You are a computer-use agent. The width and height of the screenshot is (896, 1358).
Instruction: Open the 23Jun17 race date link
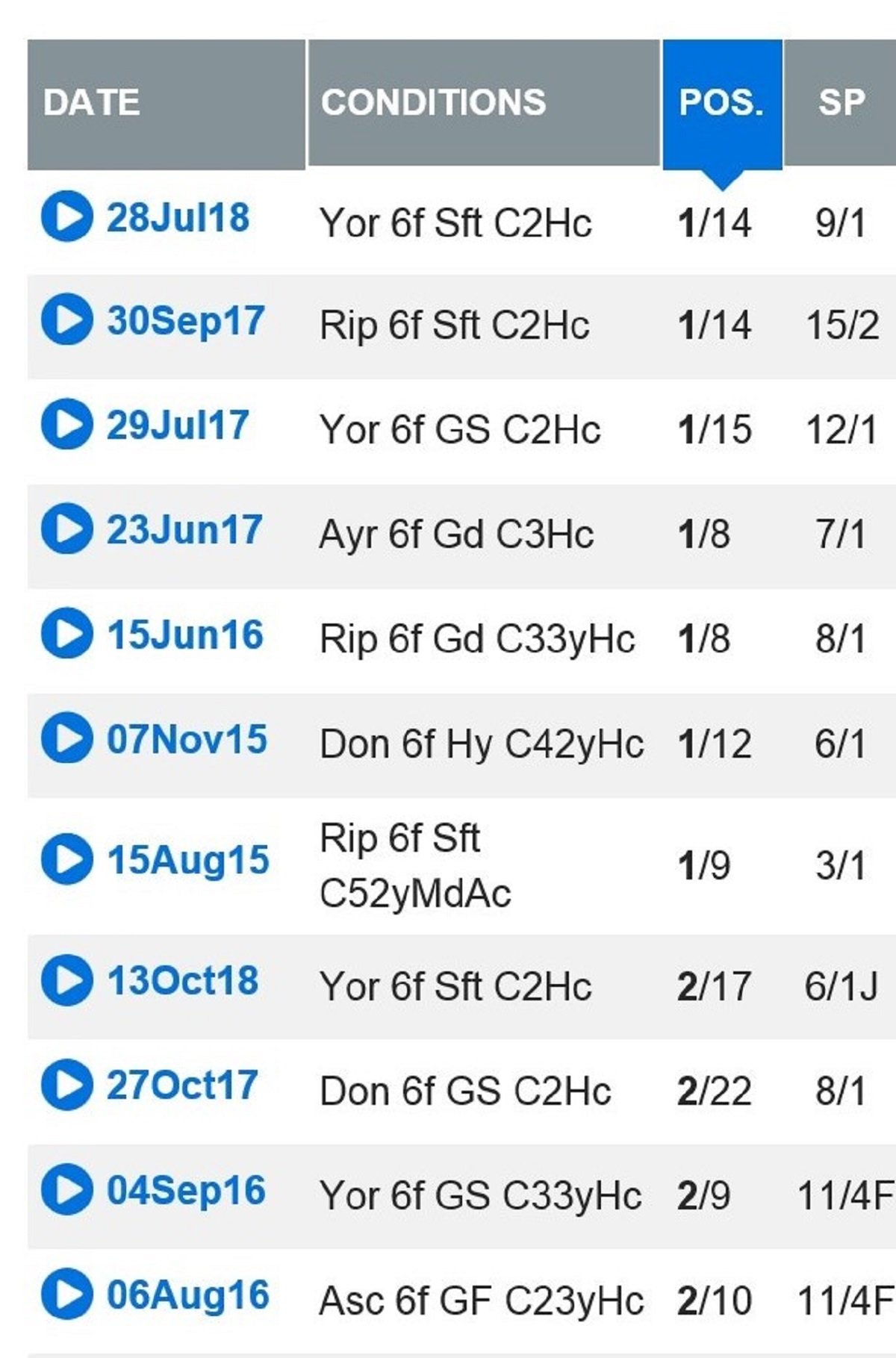[x=184, y=530]
